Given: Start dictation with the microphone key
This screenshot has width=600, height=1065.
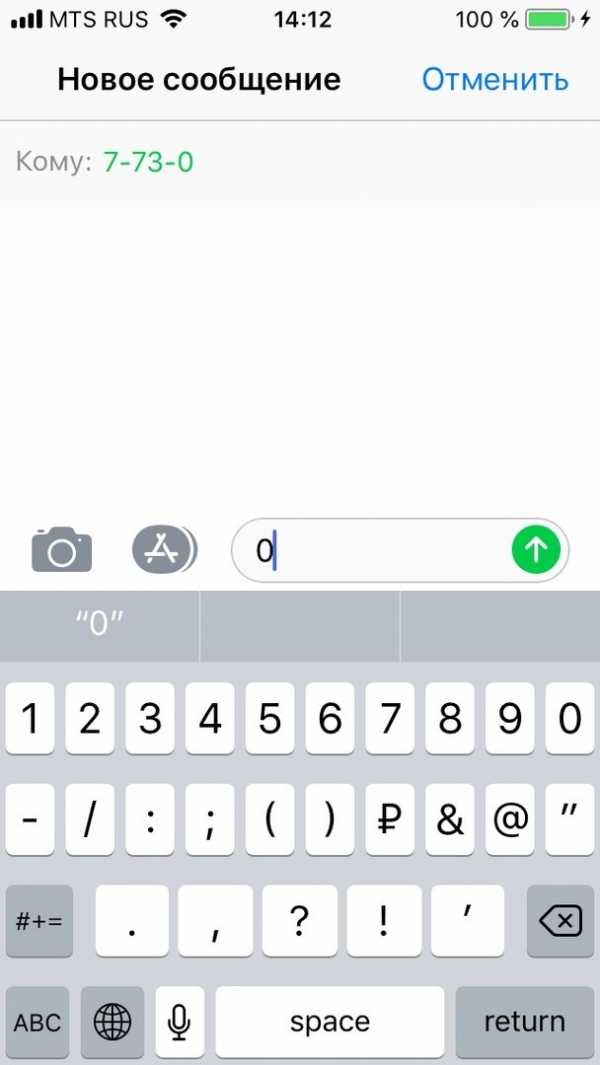Looking at the screenshot, I should pos(179,1022).
